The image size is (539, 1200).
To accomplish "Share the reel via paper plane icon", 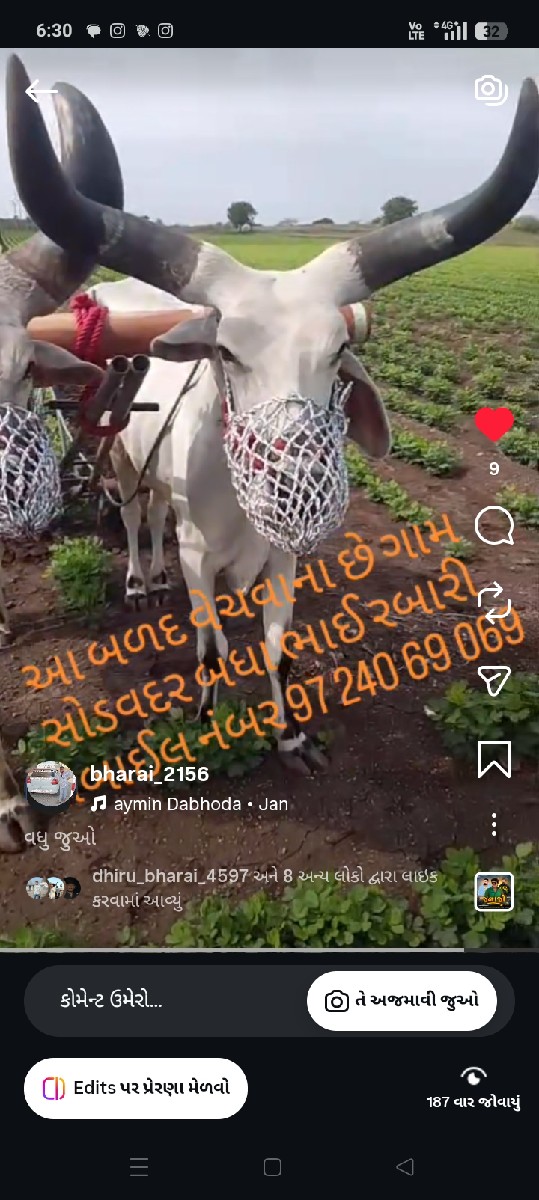I will click(494, 681).
